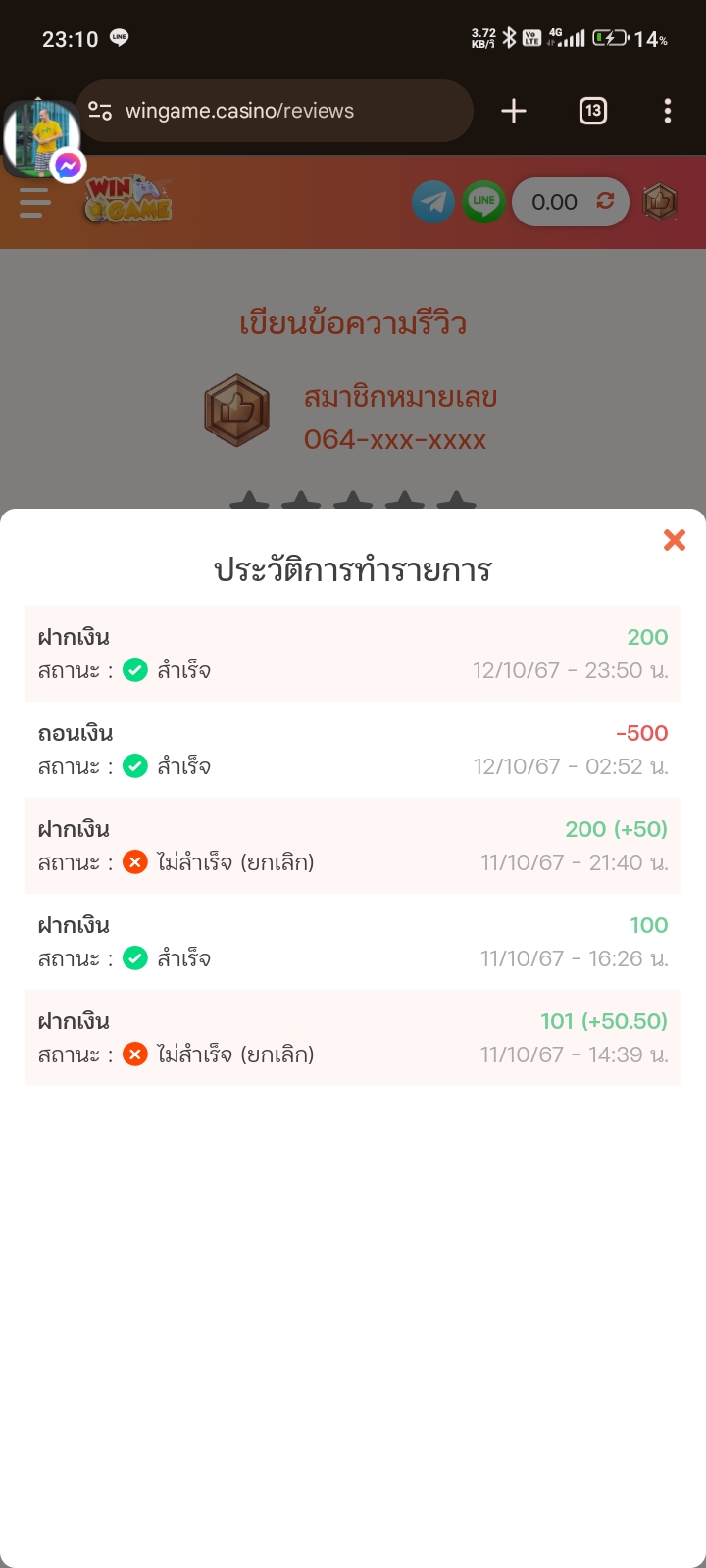Viewport: 706px width, 1568px height.
Task: Open the Telegram contact icon
Action: tap(433, 202)
